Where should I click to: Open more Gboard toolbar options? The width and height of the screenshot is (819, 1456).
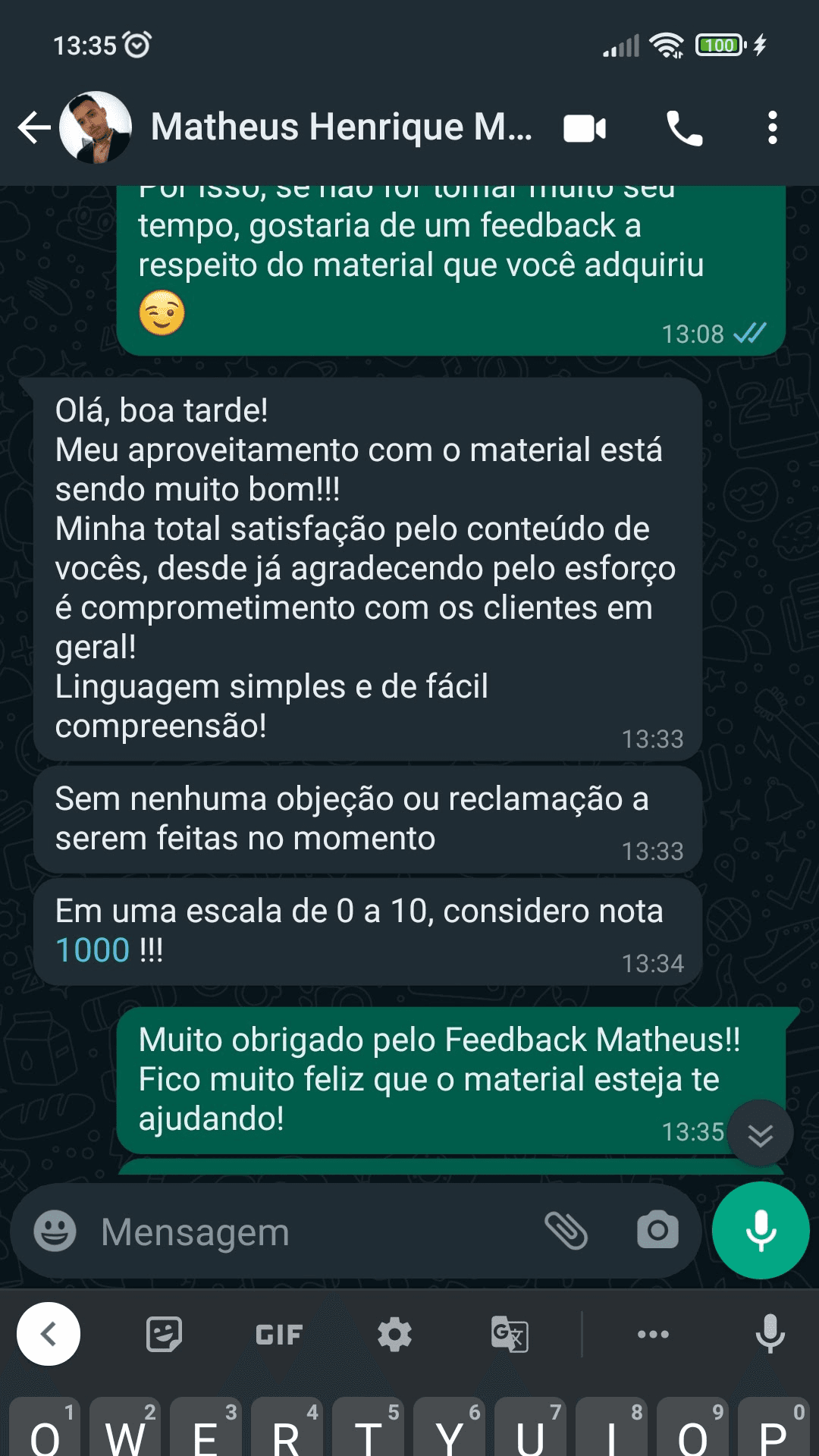652,1334
